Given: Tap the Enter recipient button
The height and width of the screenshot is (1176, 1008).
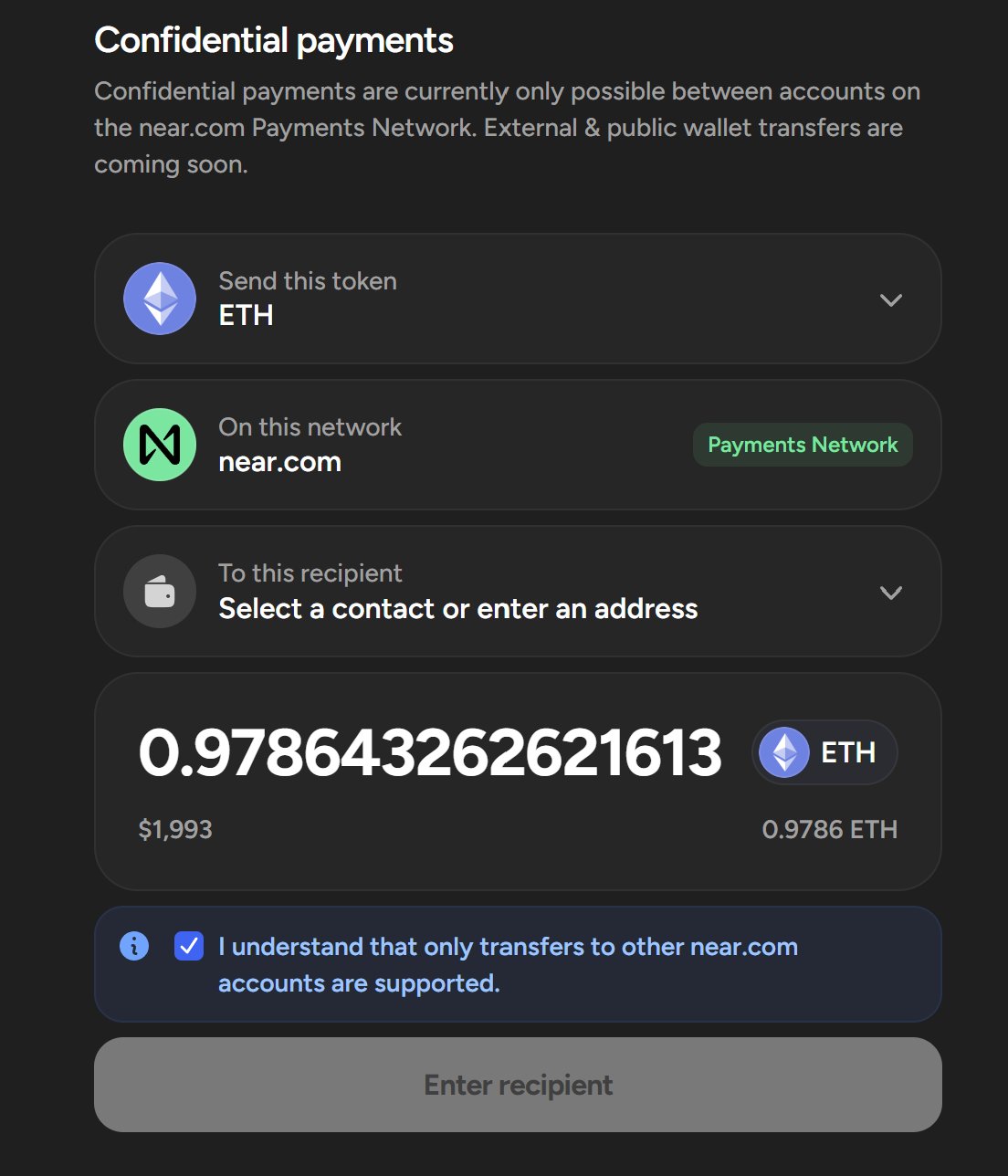Looking at the screenshot, I should click(518, 1085).
